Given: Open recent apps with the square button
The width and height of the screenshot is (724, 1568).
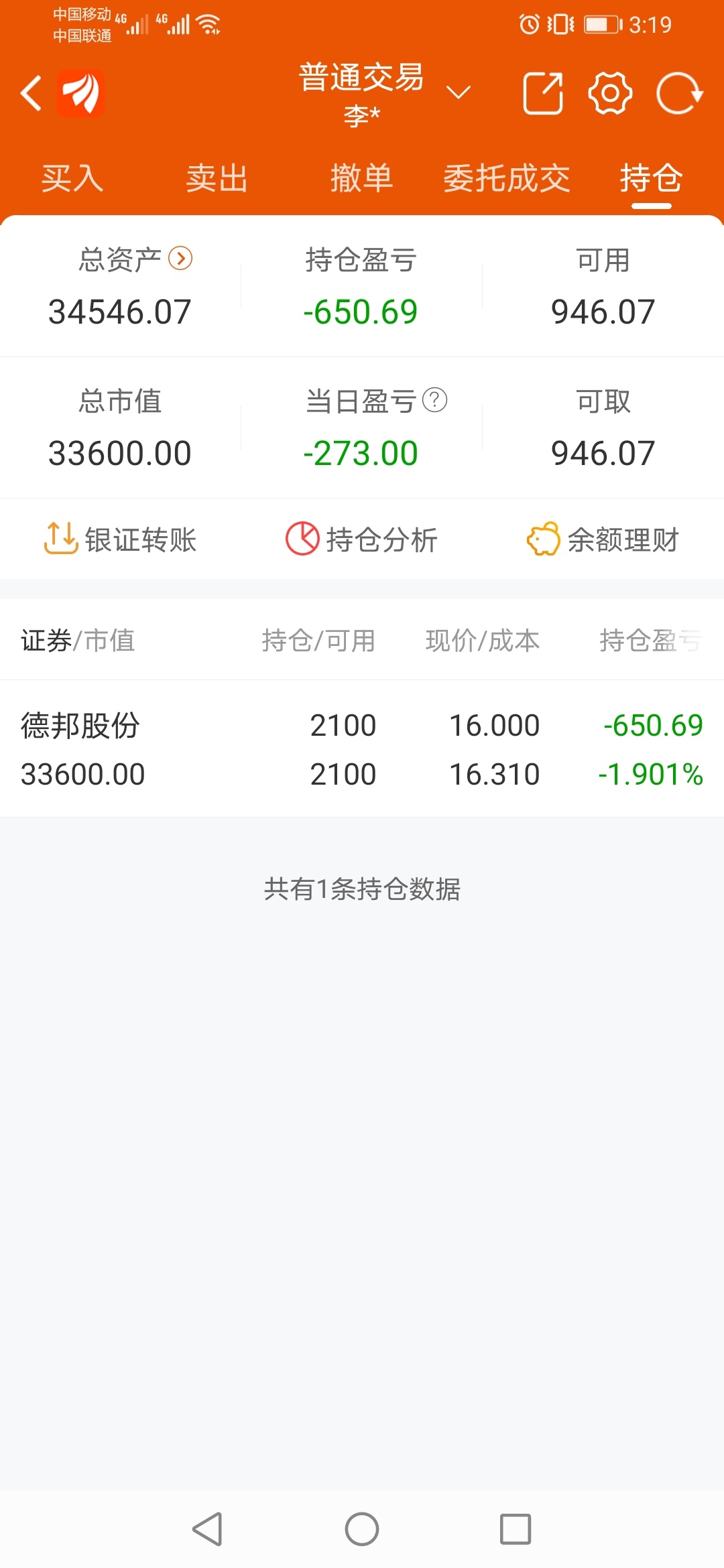Looking at the screenshot, I should 516,1529.
